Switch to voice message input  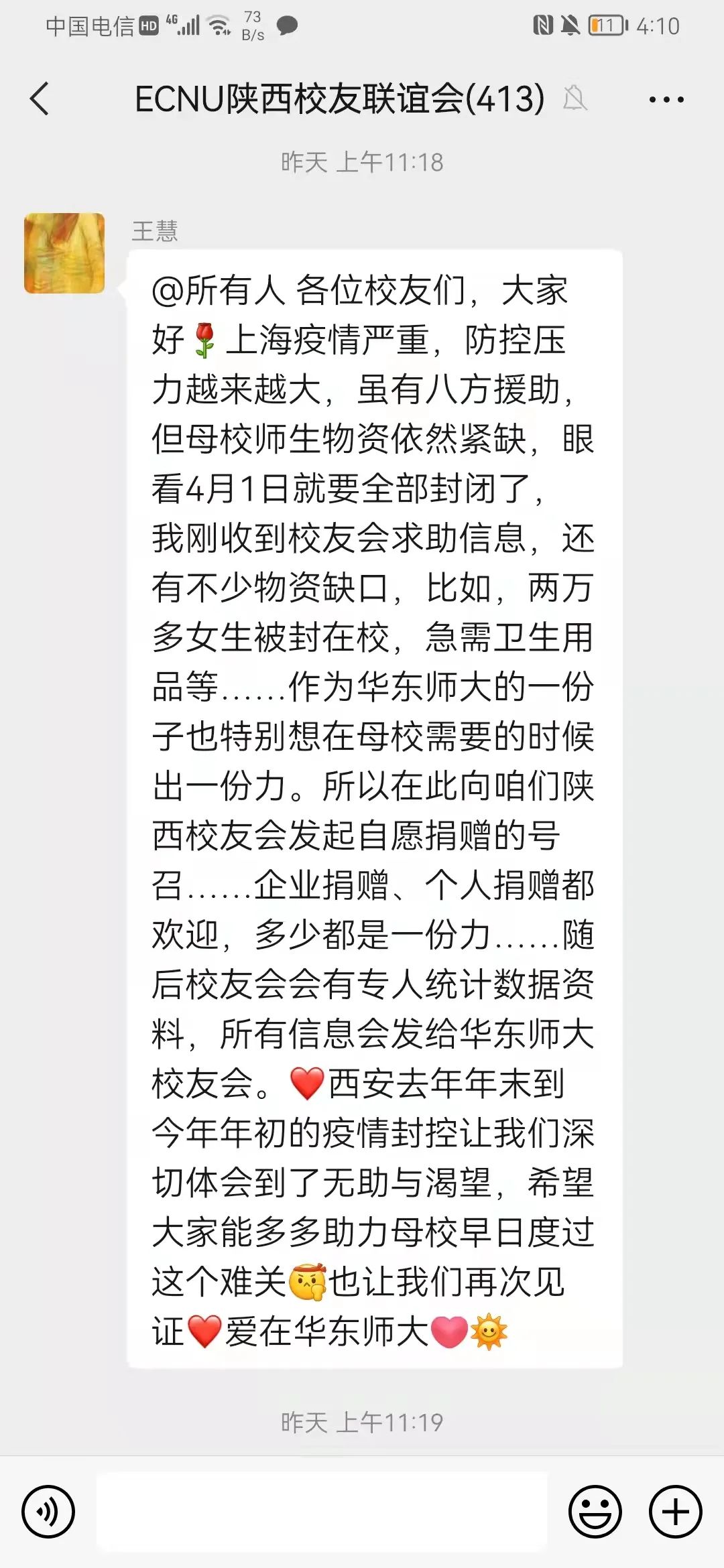click(x=48, y=1512)
